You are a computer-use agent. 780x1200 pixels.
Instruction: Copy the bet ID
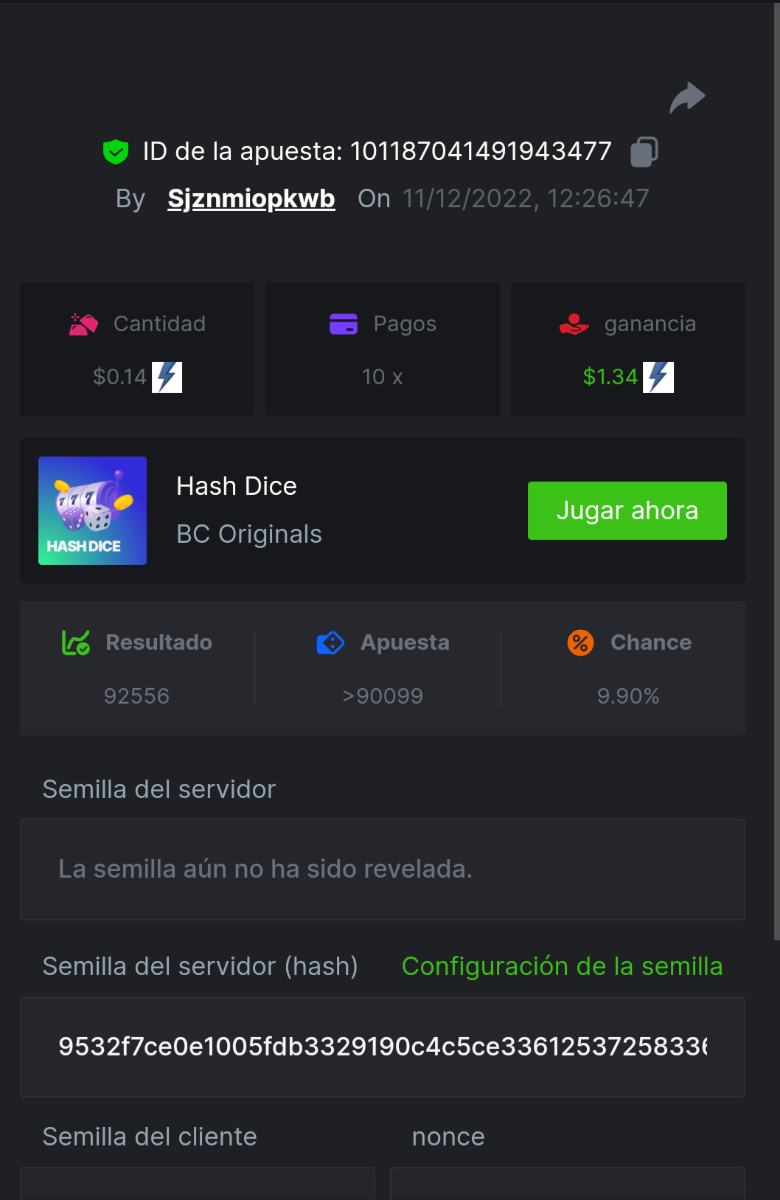(x=644, y=152)
